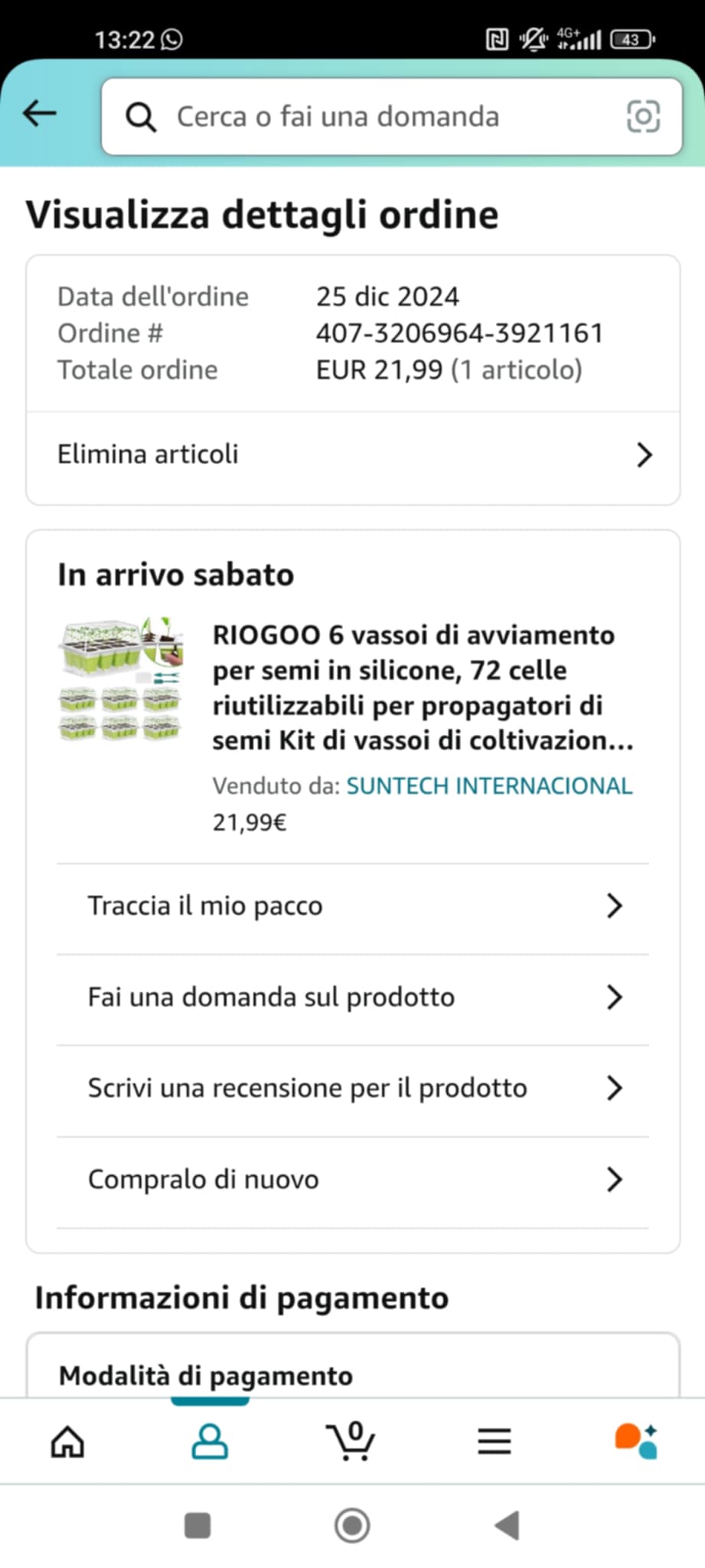
Task: Tap 'Compralo di nuovo'
Action: (353, 1180)
